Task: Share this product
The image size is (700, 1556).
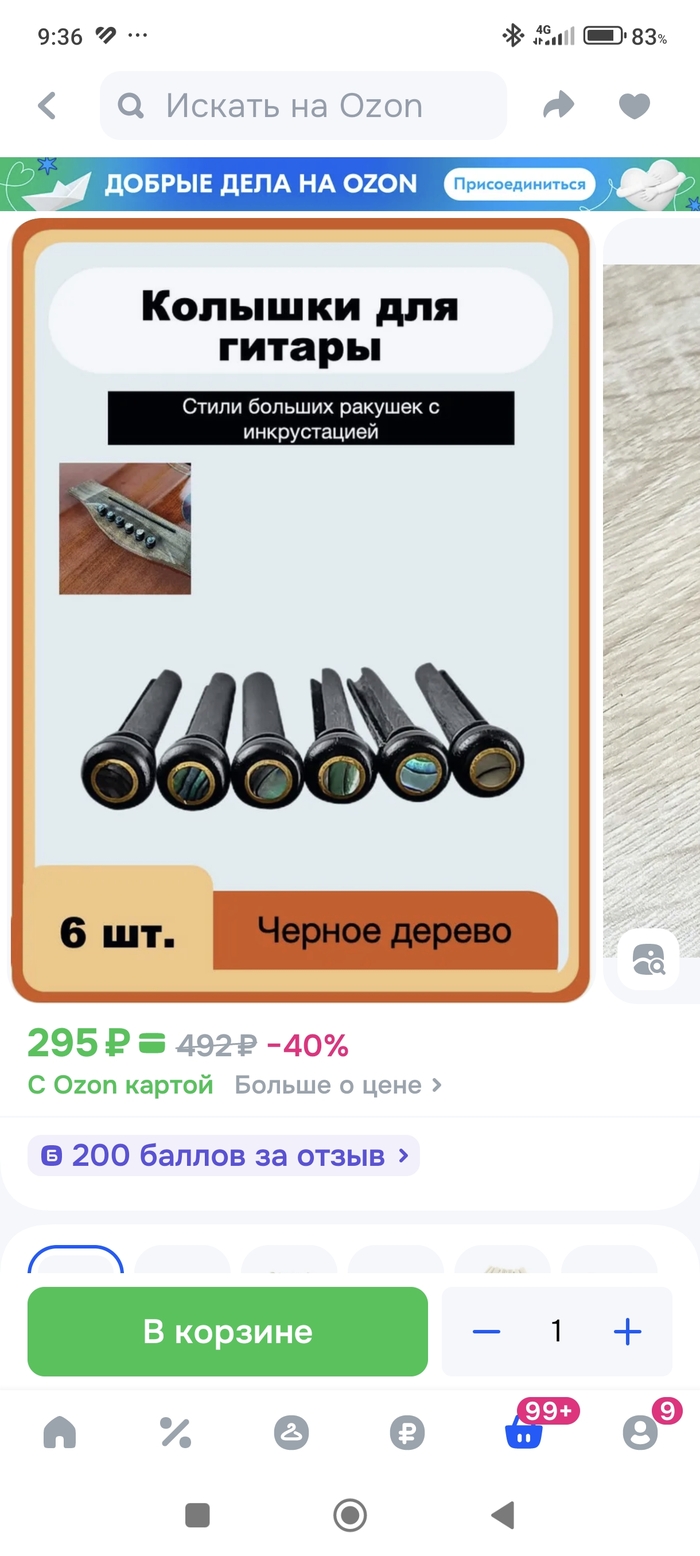Action: pyautogui.click(x=558, y=106)
